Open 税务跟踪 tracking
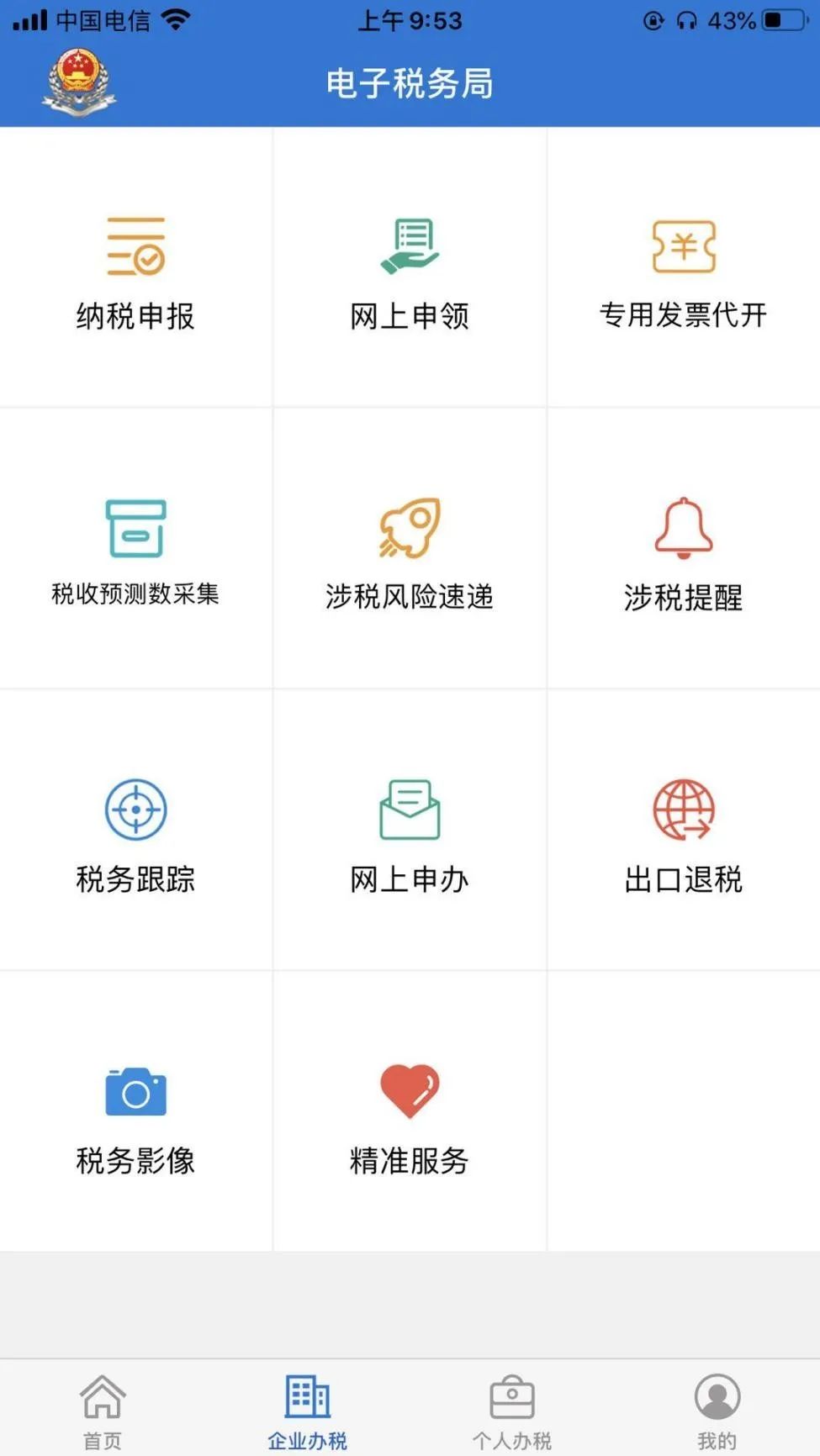The image size is (820, 1456). pos(135,831)
